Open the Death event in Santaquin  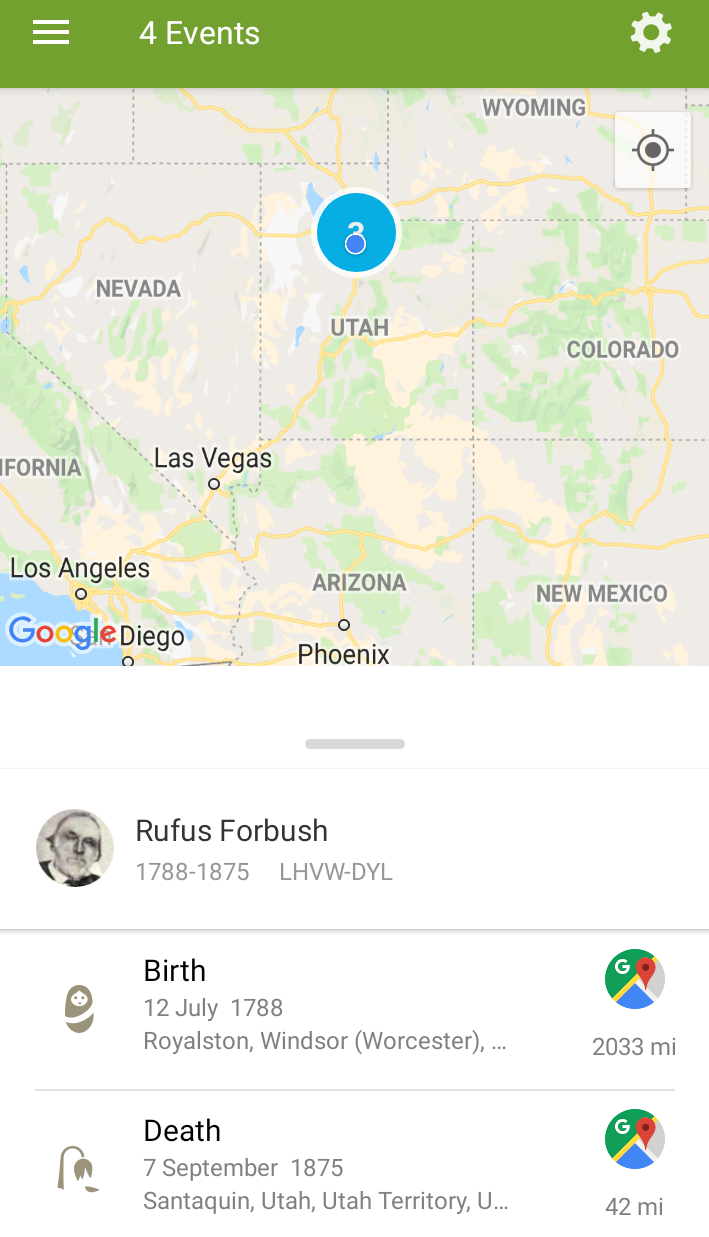click(325, 1166)
